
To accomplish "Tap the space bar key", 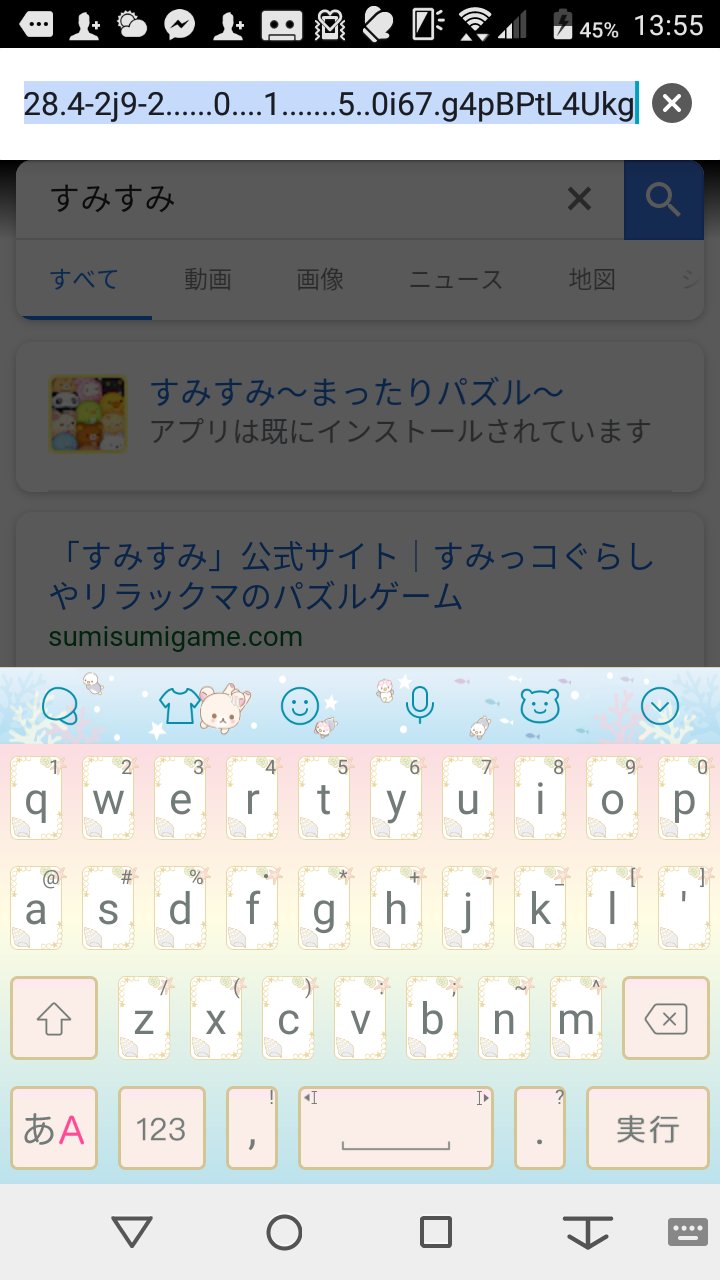I will point(396,1129).
